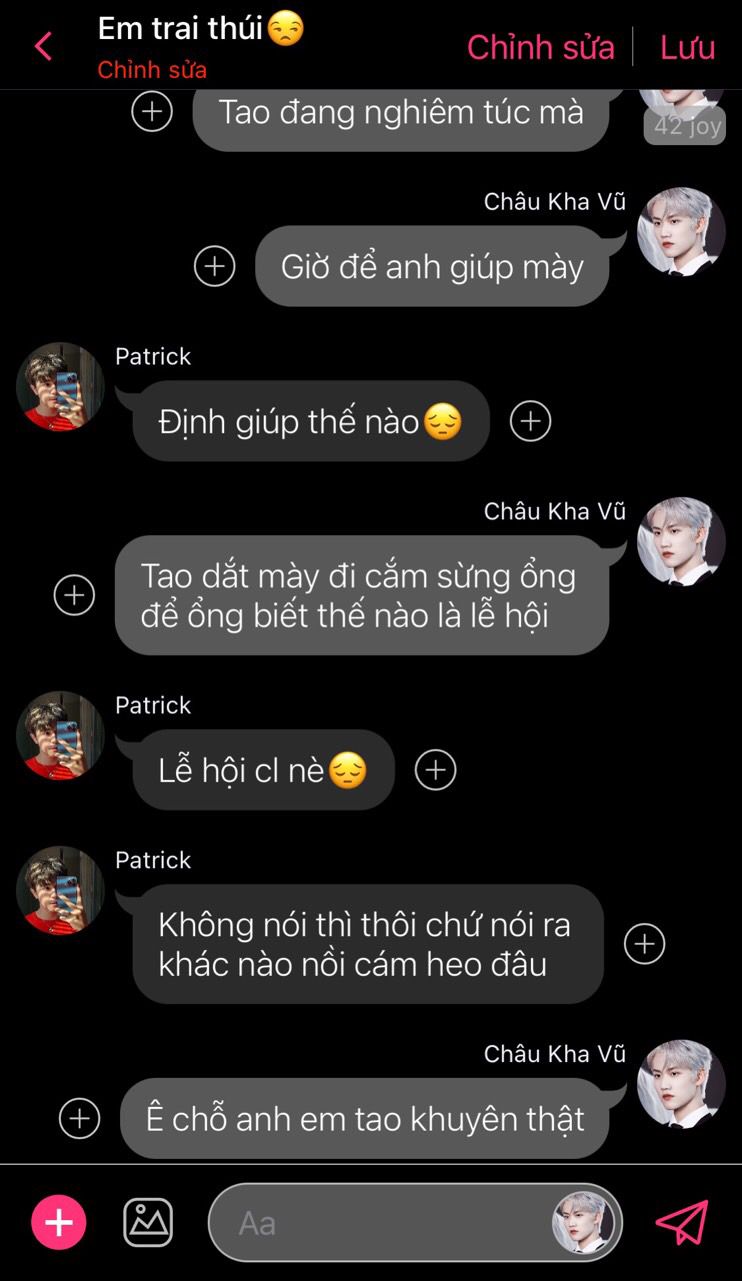Tap Patrick's avatar next to "Định giúp thế nào"
742x1281 pixels.
point(60,387)
